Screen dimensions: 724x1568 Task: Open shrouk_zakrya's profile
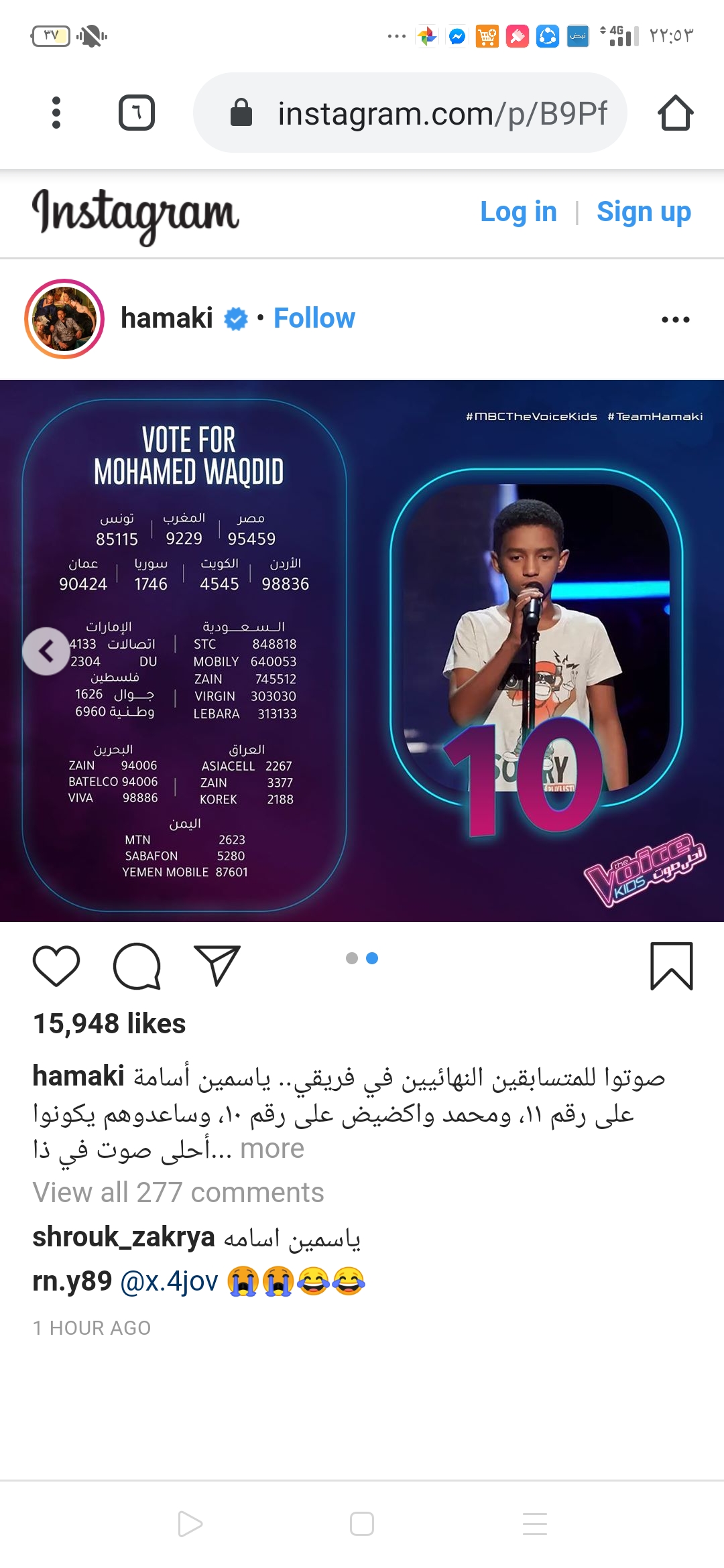tap(123, 1237)
